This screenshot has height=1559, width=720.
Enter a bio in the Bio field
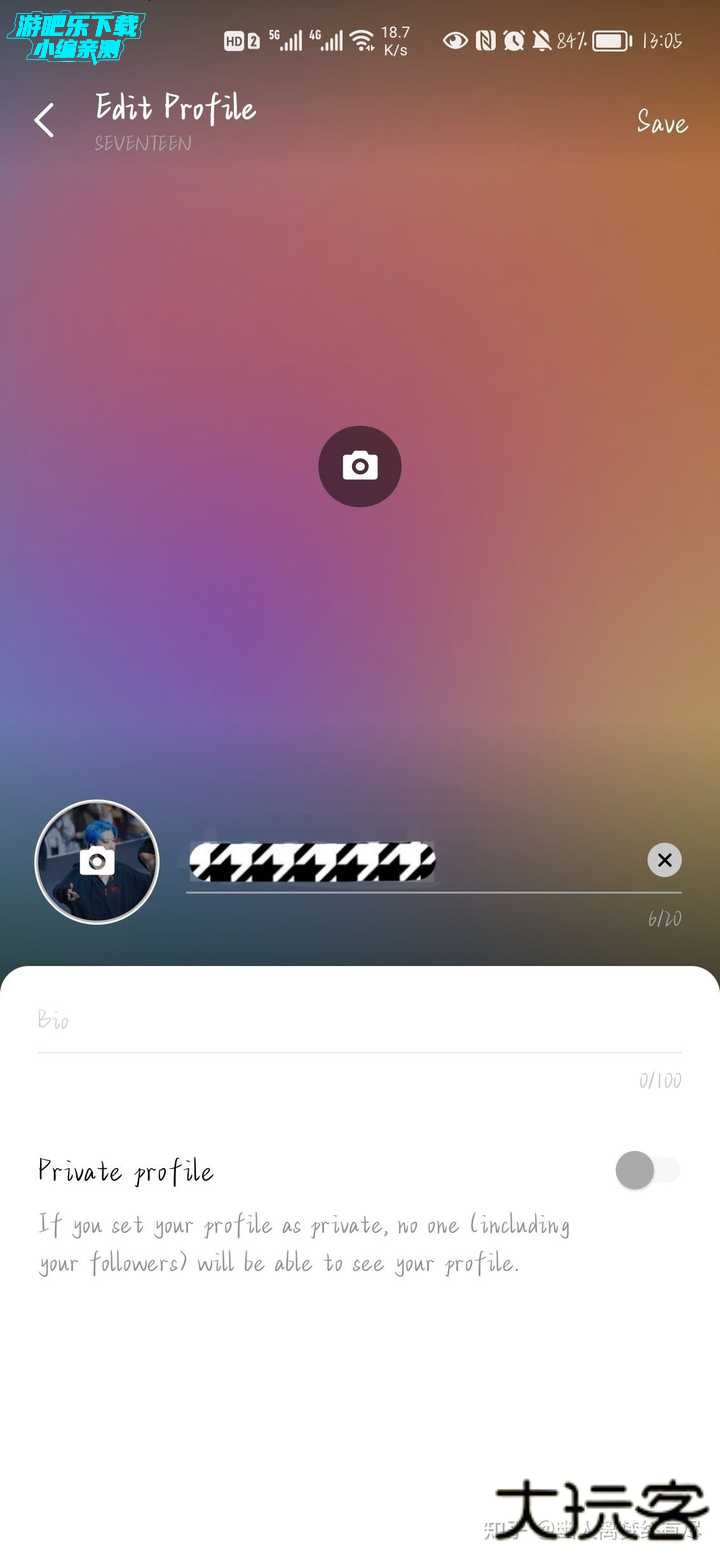point(360,1021)
